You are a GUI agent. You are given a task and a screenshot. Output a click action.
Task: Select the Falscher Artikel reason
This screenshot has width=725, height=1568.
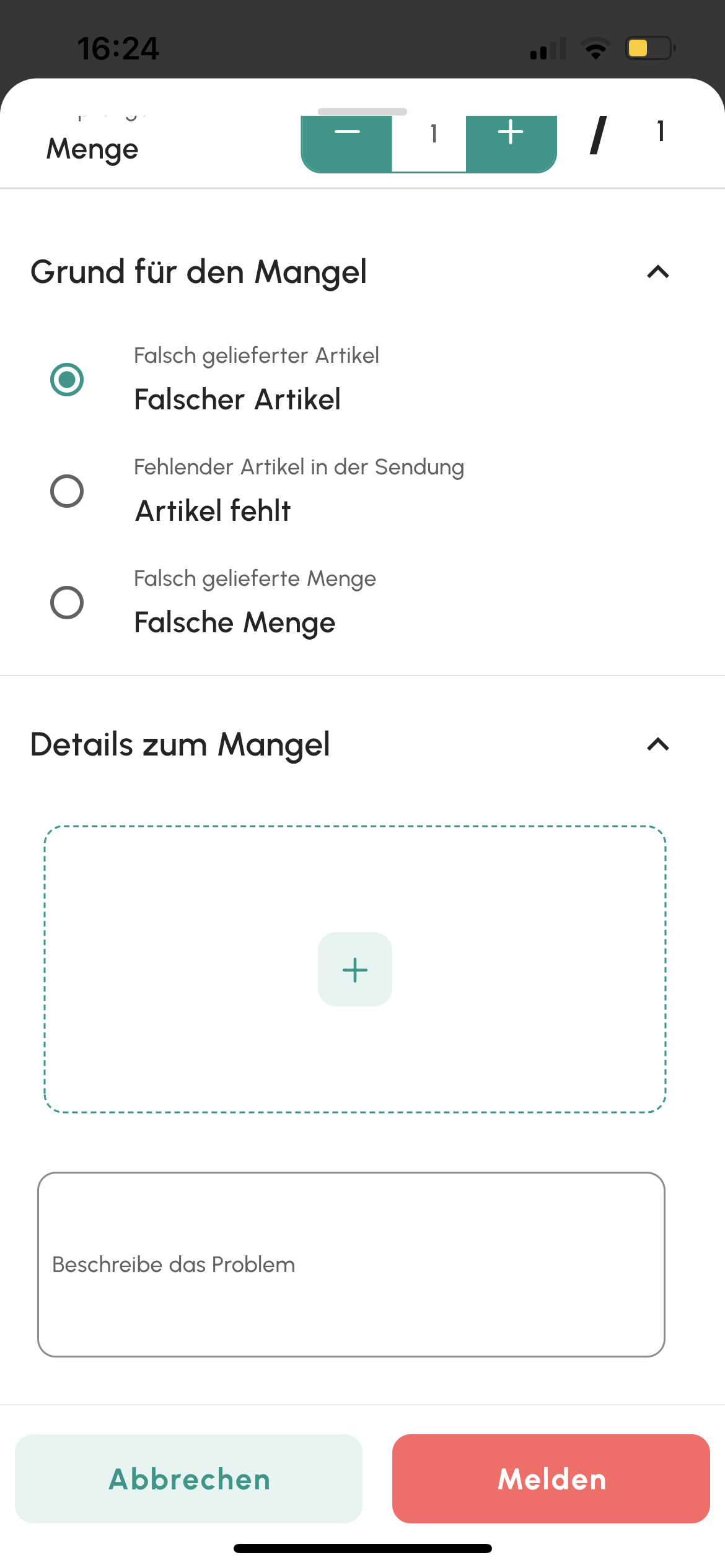67,379
